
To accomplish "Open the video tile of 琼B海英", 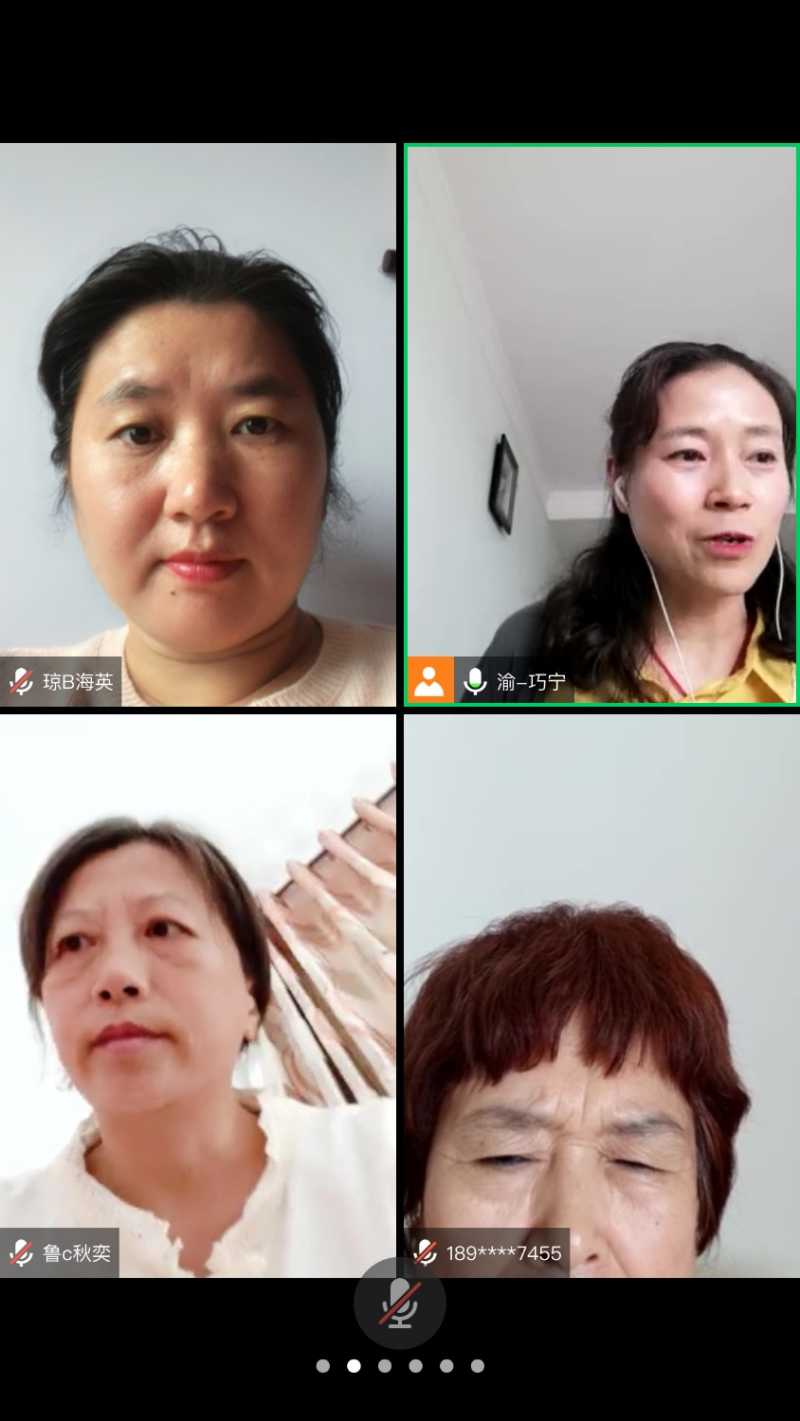I will tap(198, 425).
